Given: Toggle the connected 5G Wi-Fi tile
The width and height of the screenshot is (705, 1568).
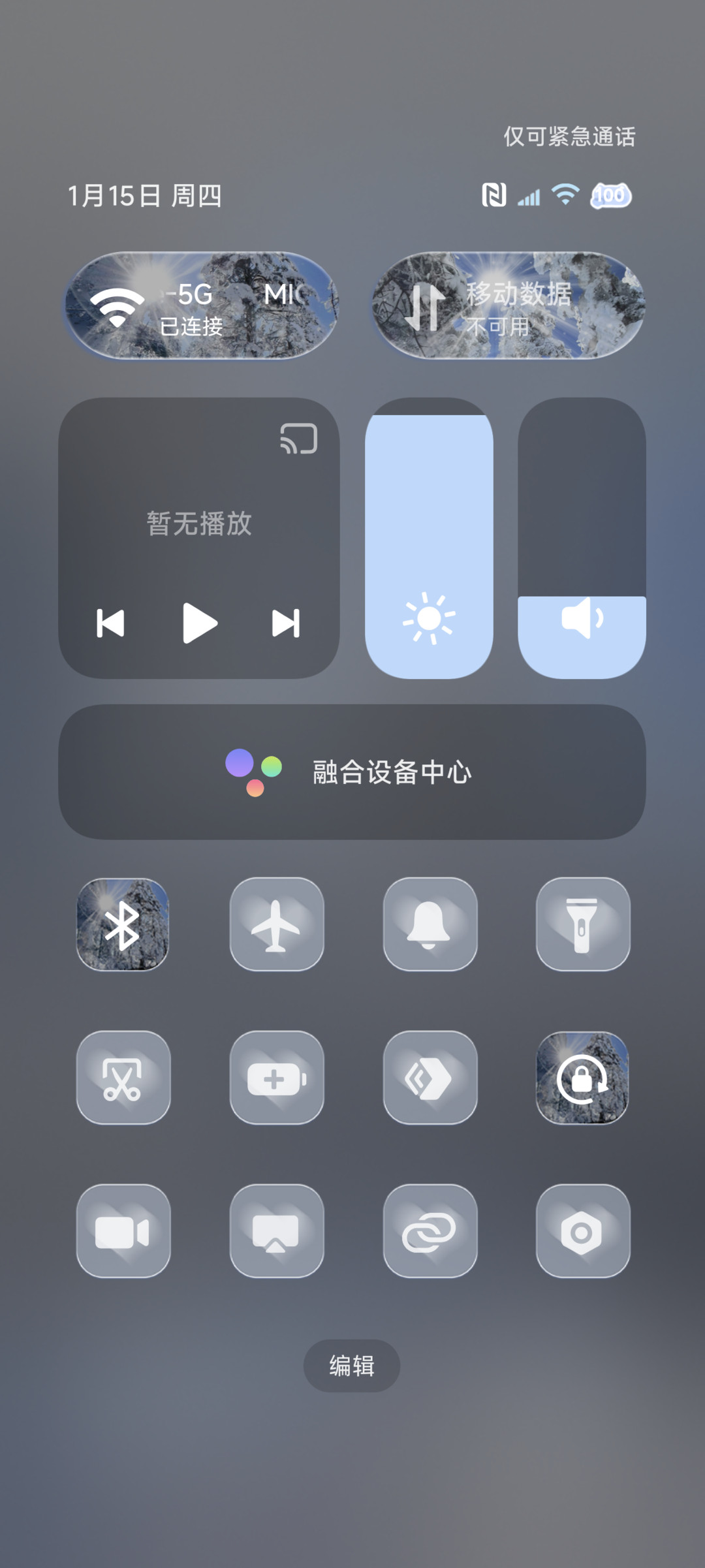Looking at the screenshot, I should [201, 306].
